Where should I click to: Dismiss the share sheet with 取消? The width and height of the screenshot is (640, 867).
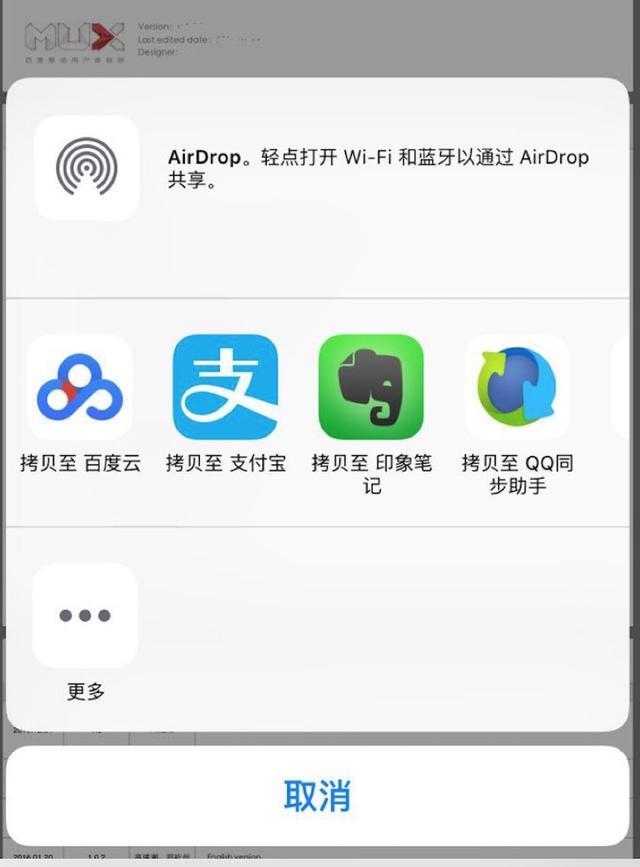pos(318,797)
